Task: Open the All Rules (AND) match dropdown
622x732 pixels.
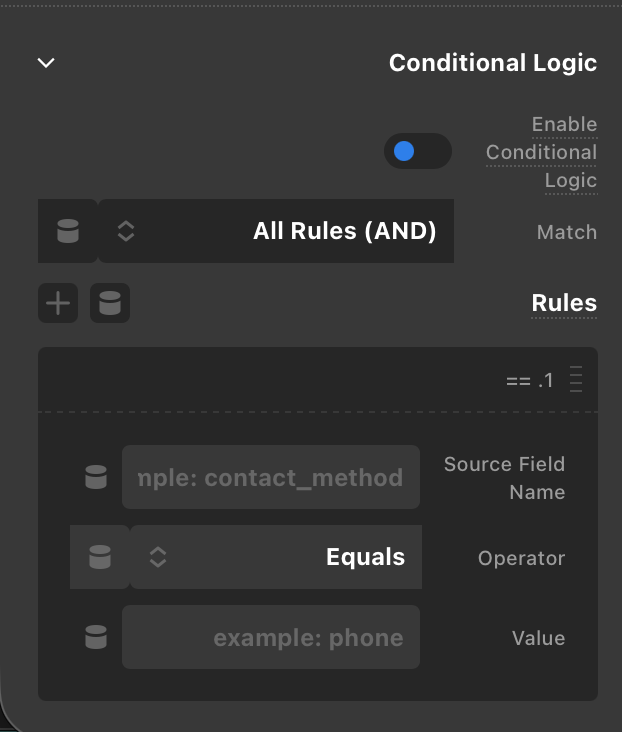Action: pos(276,231)
